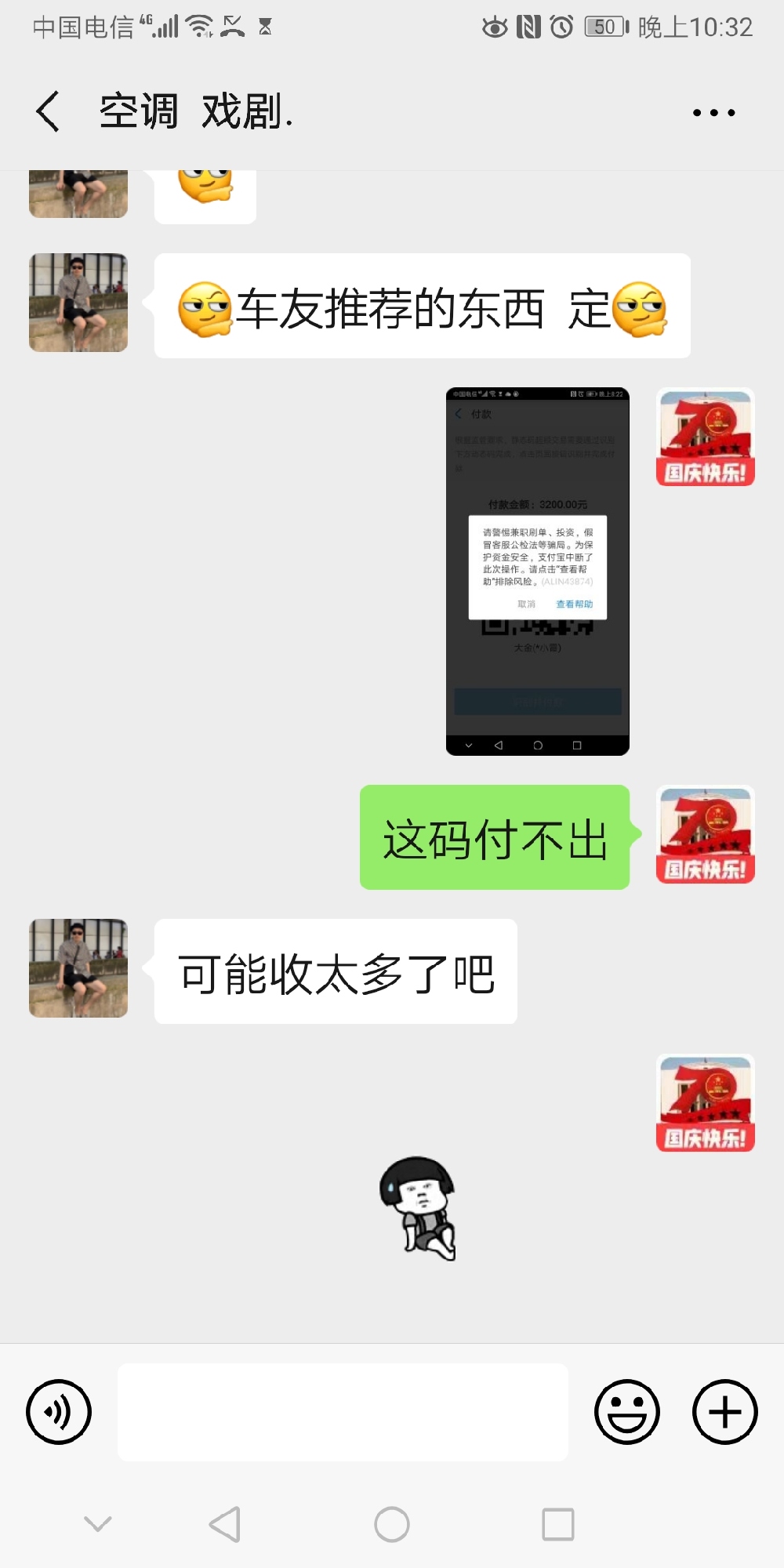Open system recent apps
Viewport: 784px width, 1568px height.
coord(557,1525)
